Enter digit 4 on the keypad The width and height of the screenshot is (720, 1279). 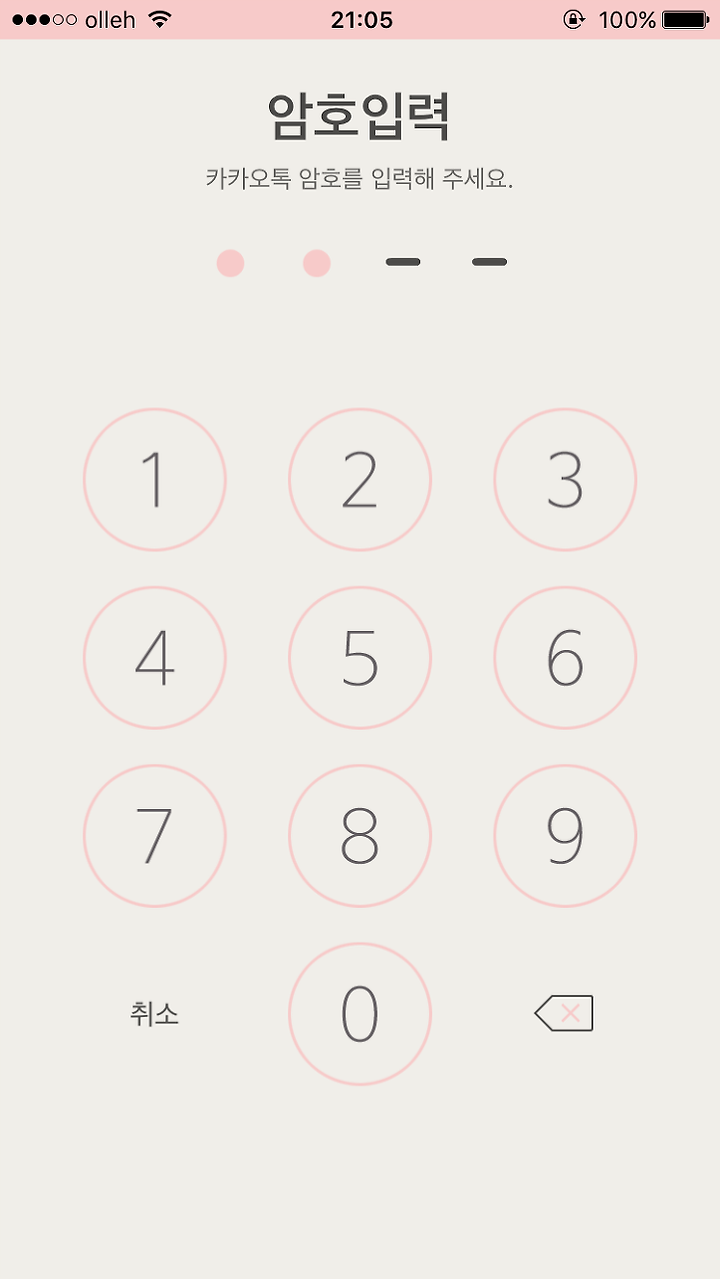click(155, 658)
